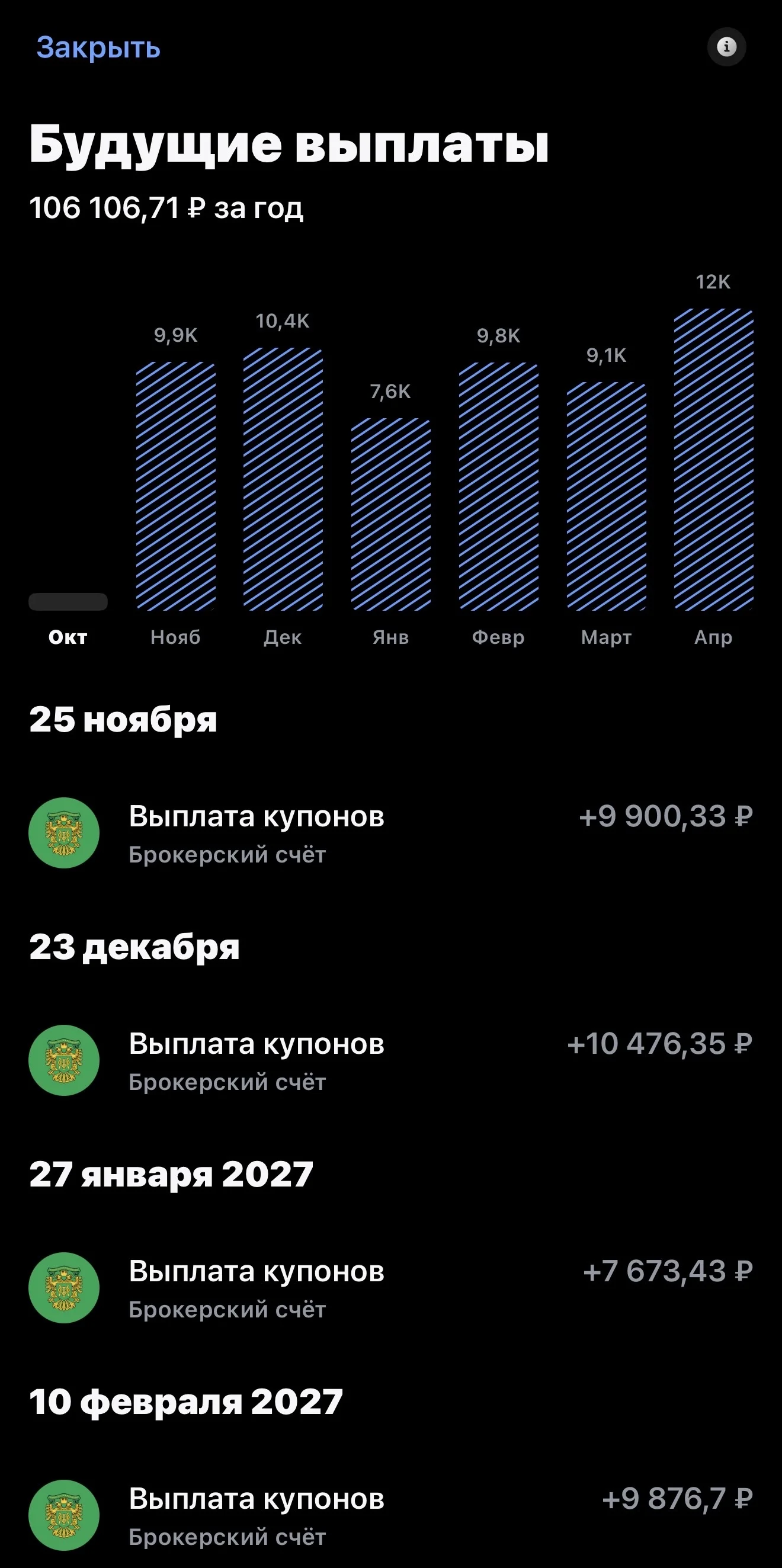Open the 27 января coupon payment of 7 673,43 ₽

[390, 1288]
